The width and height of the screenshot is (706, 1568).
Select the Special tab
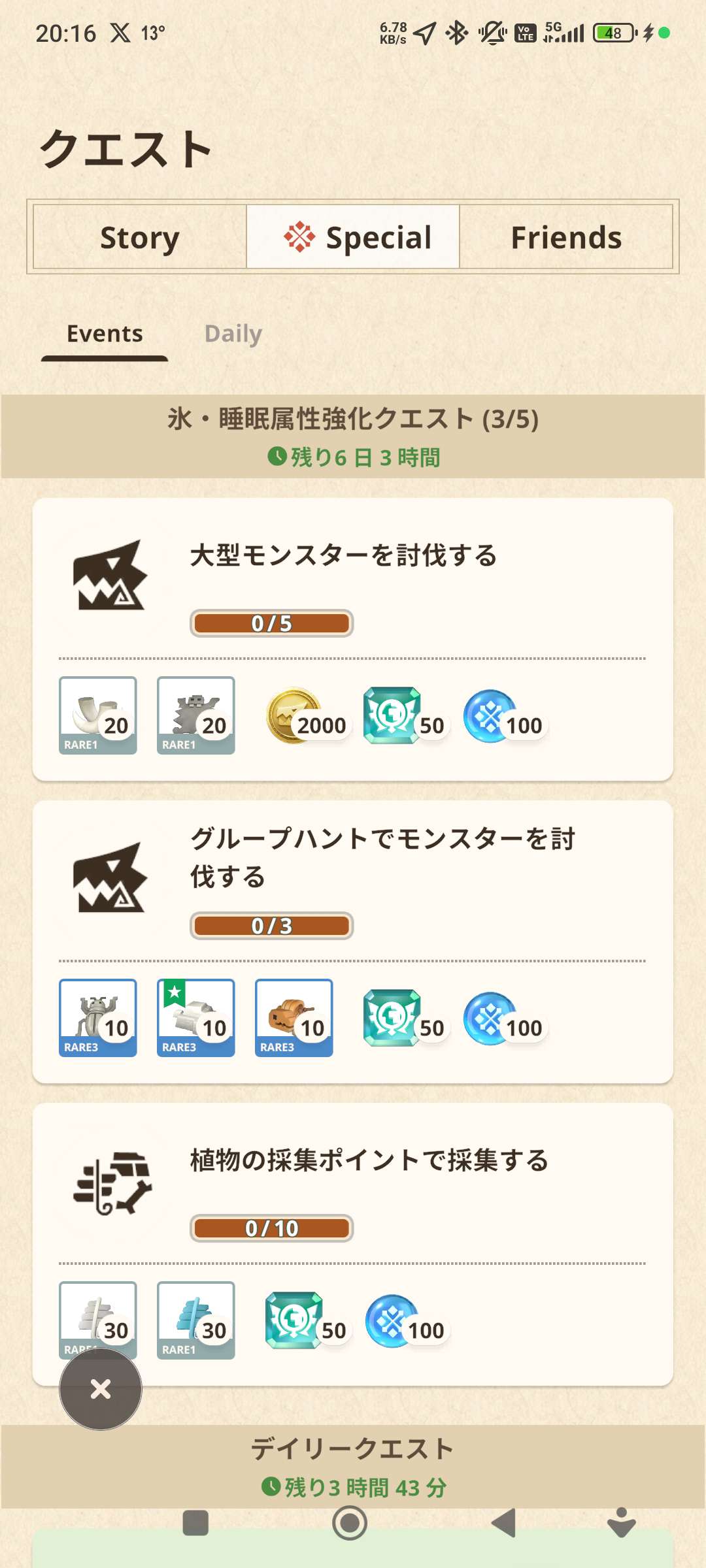353,237
